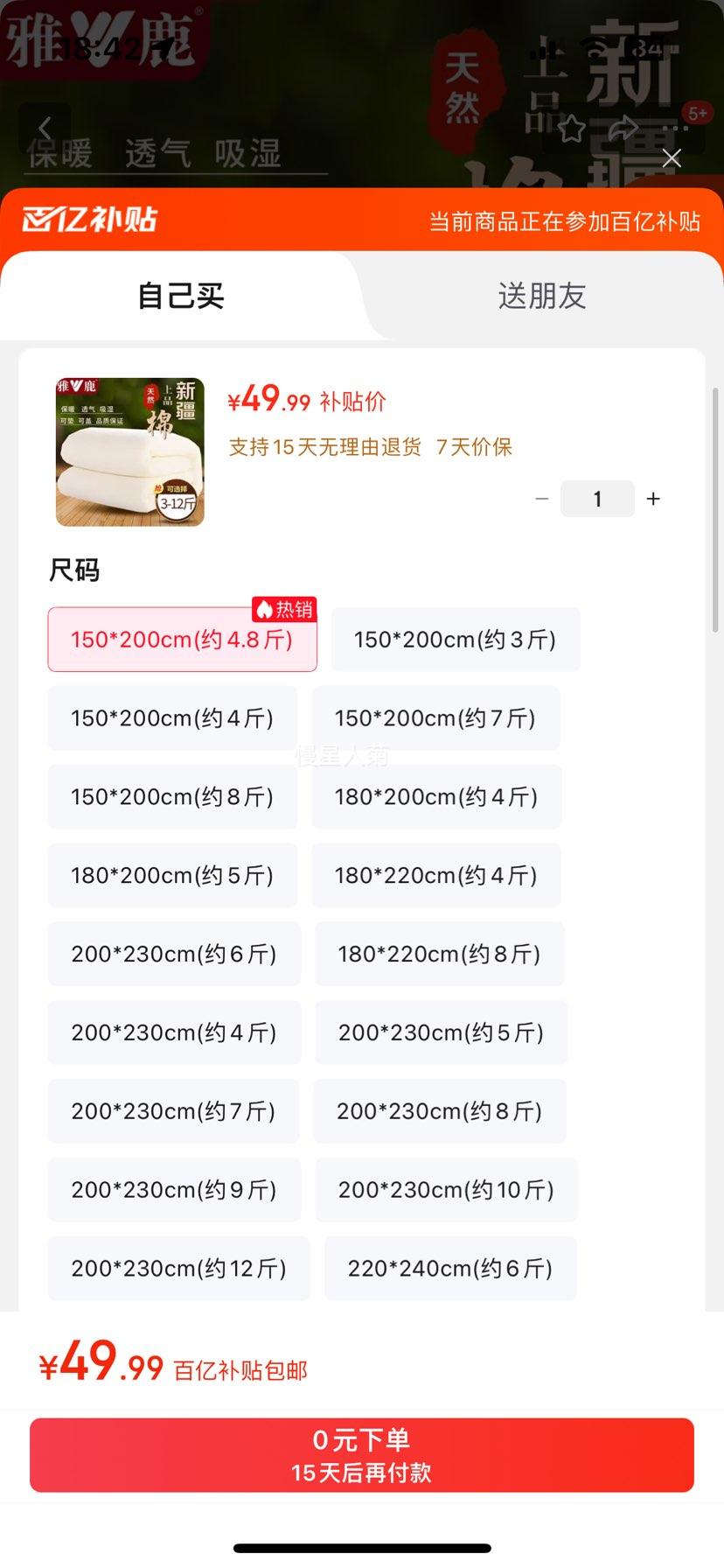Viewport: 724px width, 1568px height.
Task: Tap the share arrow icon
Action: pyautogui.click(x=624, y=128)
